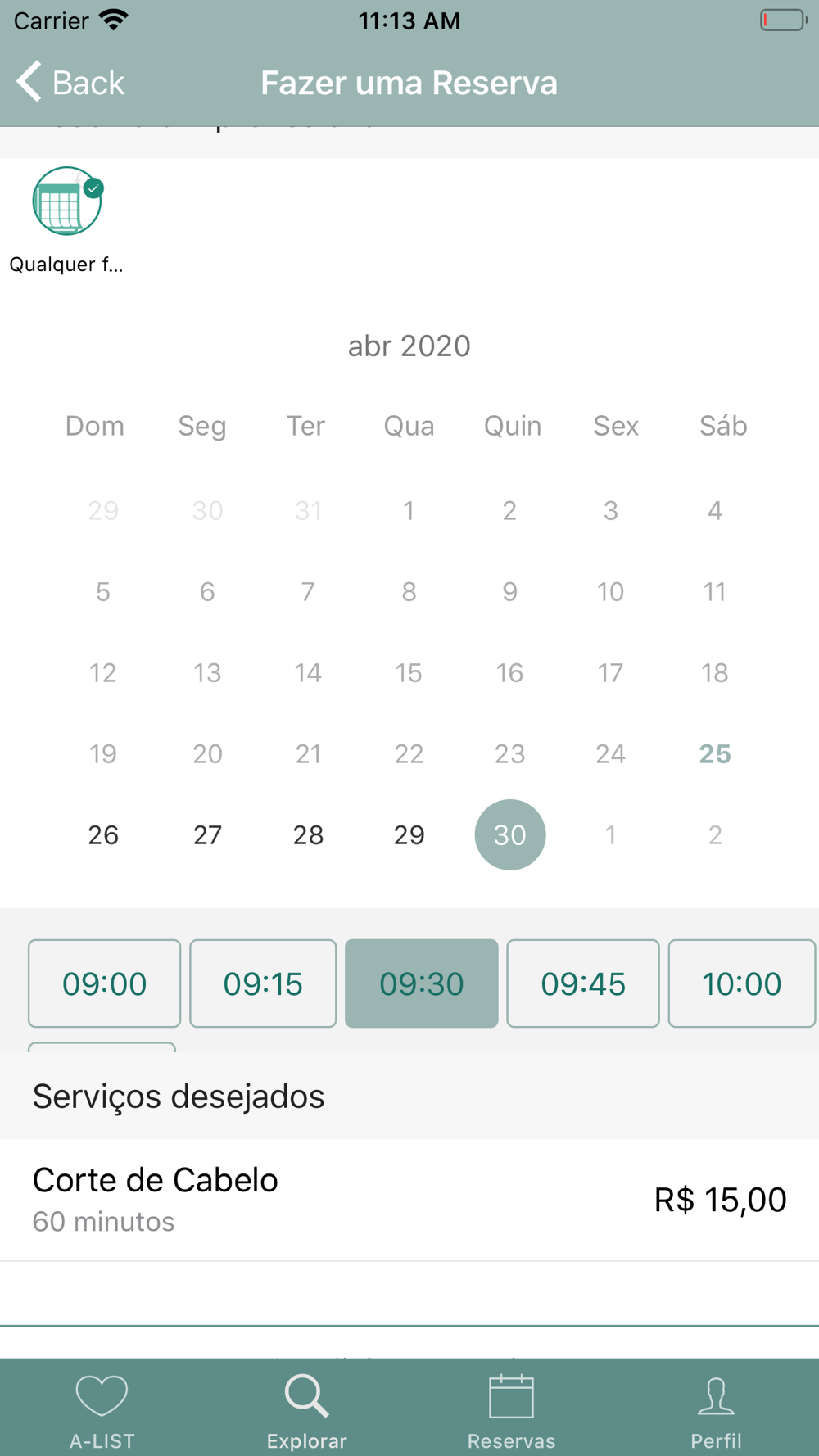Select the 09:15 time slot
Viewport: 819px width, 1456px height.
pyautogui.click(x=263, y=983)
